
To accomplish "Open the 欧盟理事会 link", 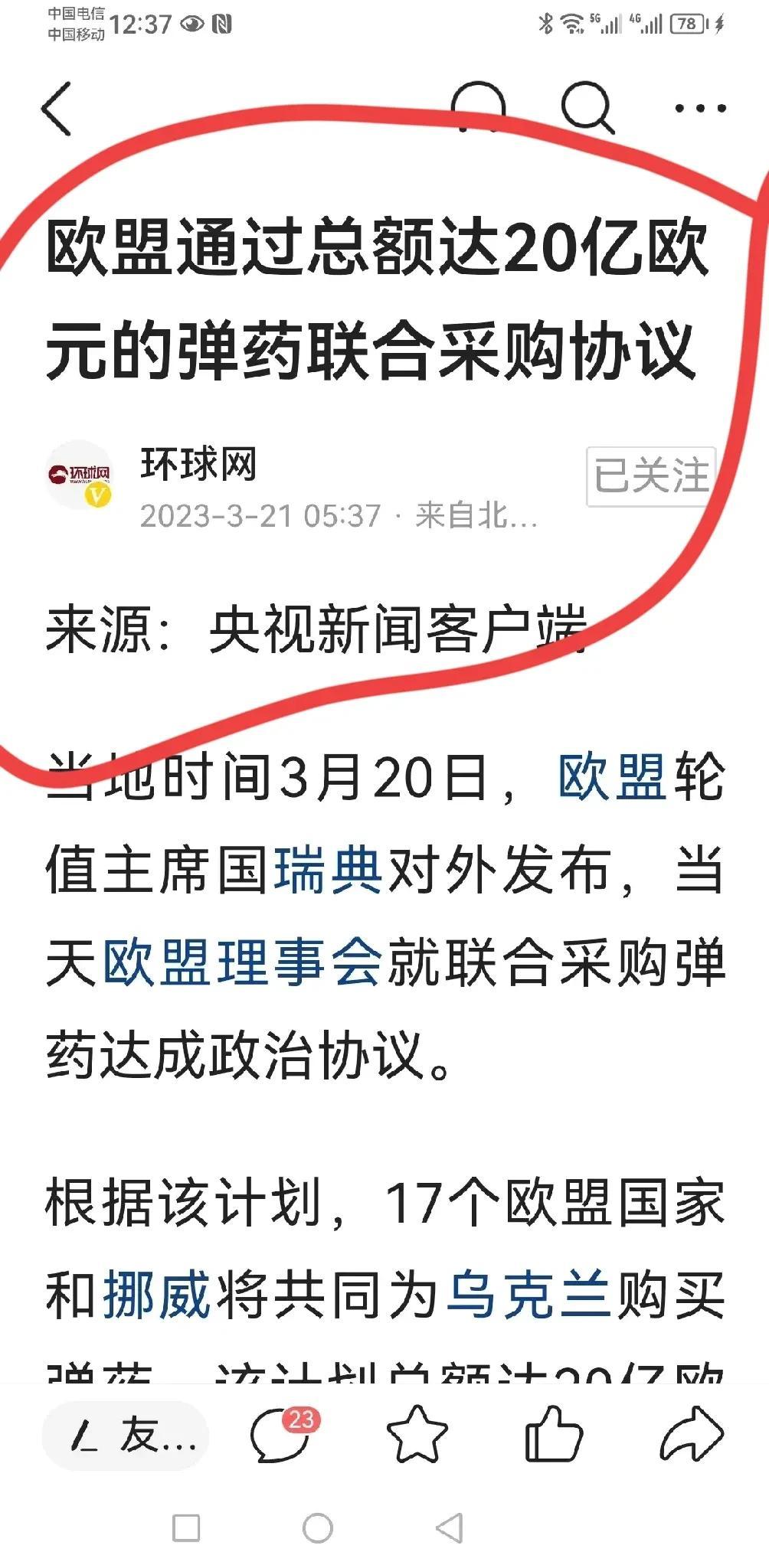I will pos(242,962).
